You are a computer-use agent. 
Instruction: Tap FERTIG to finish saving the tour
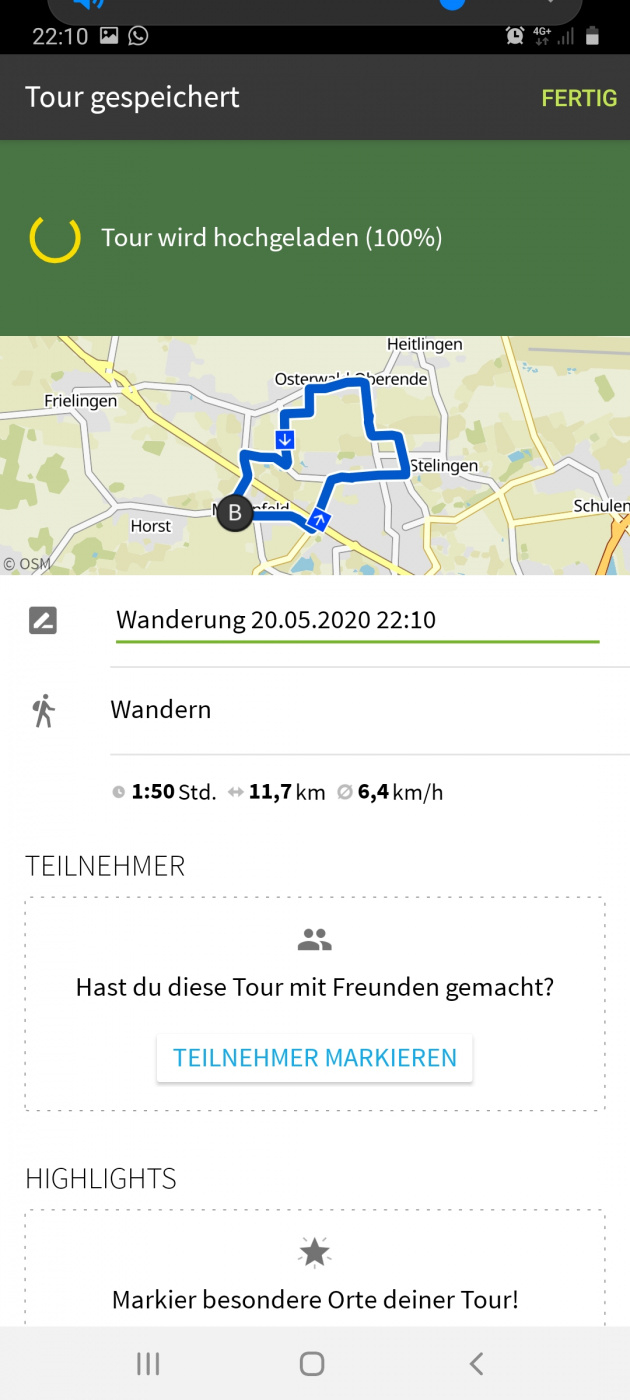pos(578,98)
